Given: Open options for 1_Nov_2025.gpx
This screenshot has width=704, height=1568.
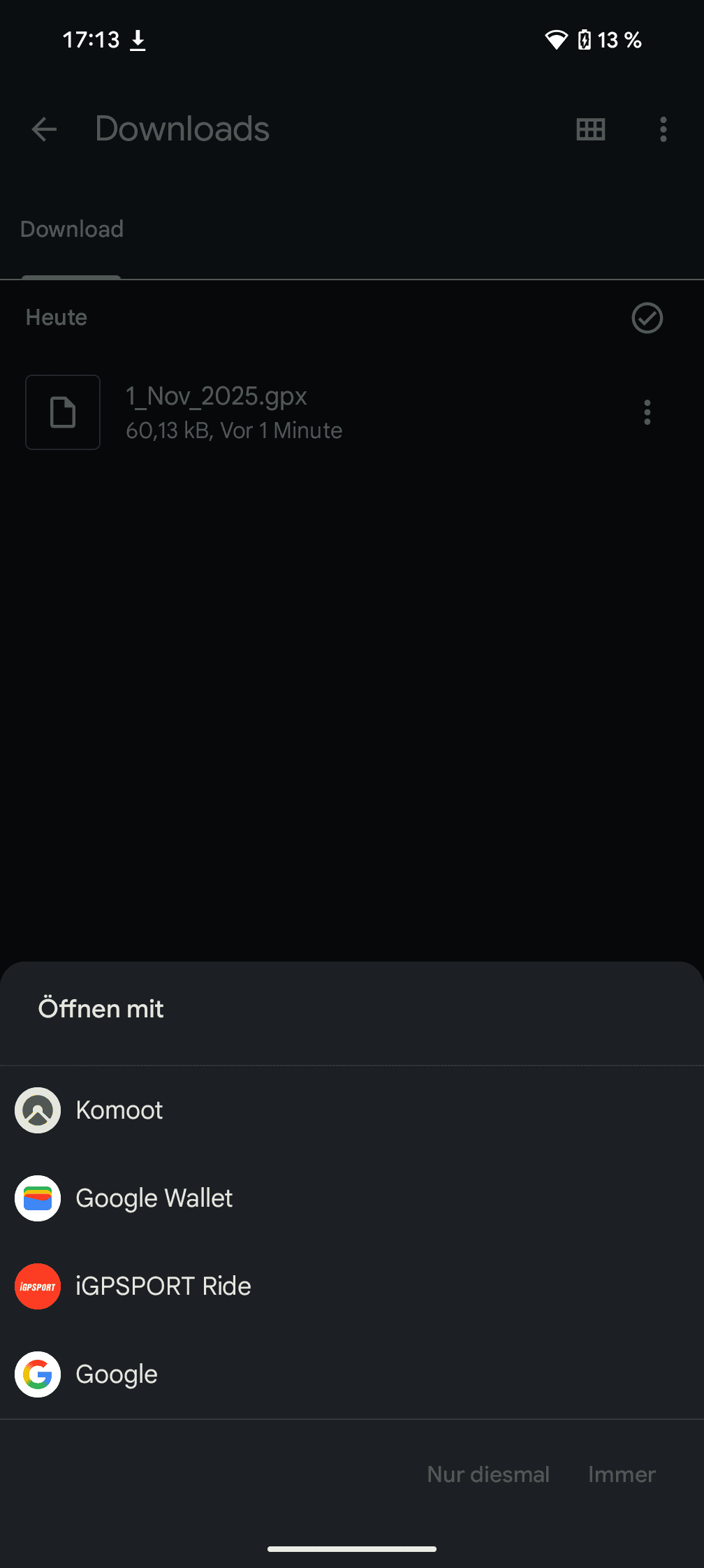Looking at the screenshot, I should point(647,412).
